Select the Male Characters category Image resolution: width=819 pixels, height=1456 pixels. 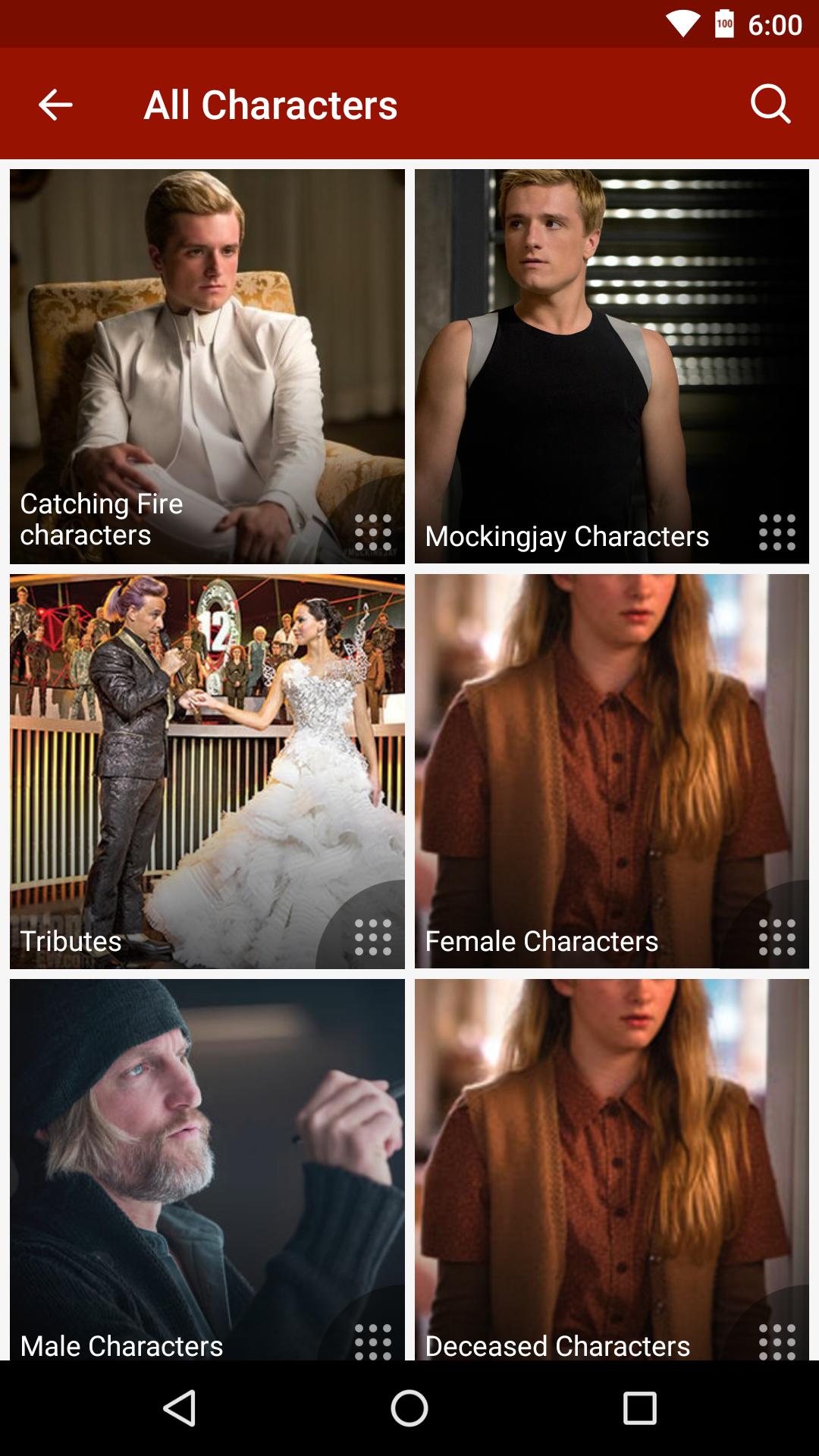coord(207,1169)
